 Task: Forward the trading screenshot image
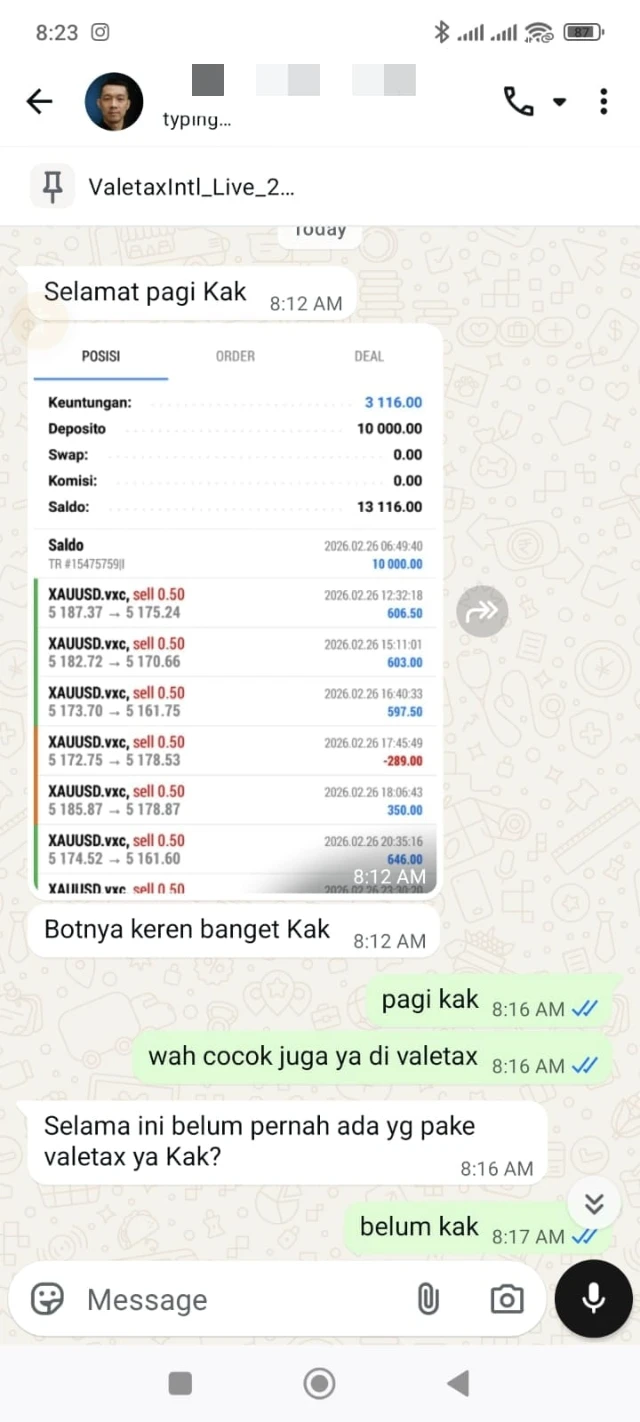tap(482, 610)
